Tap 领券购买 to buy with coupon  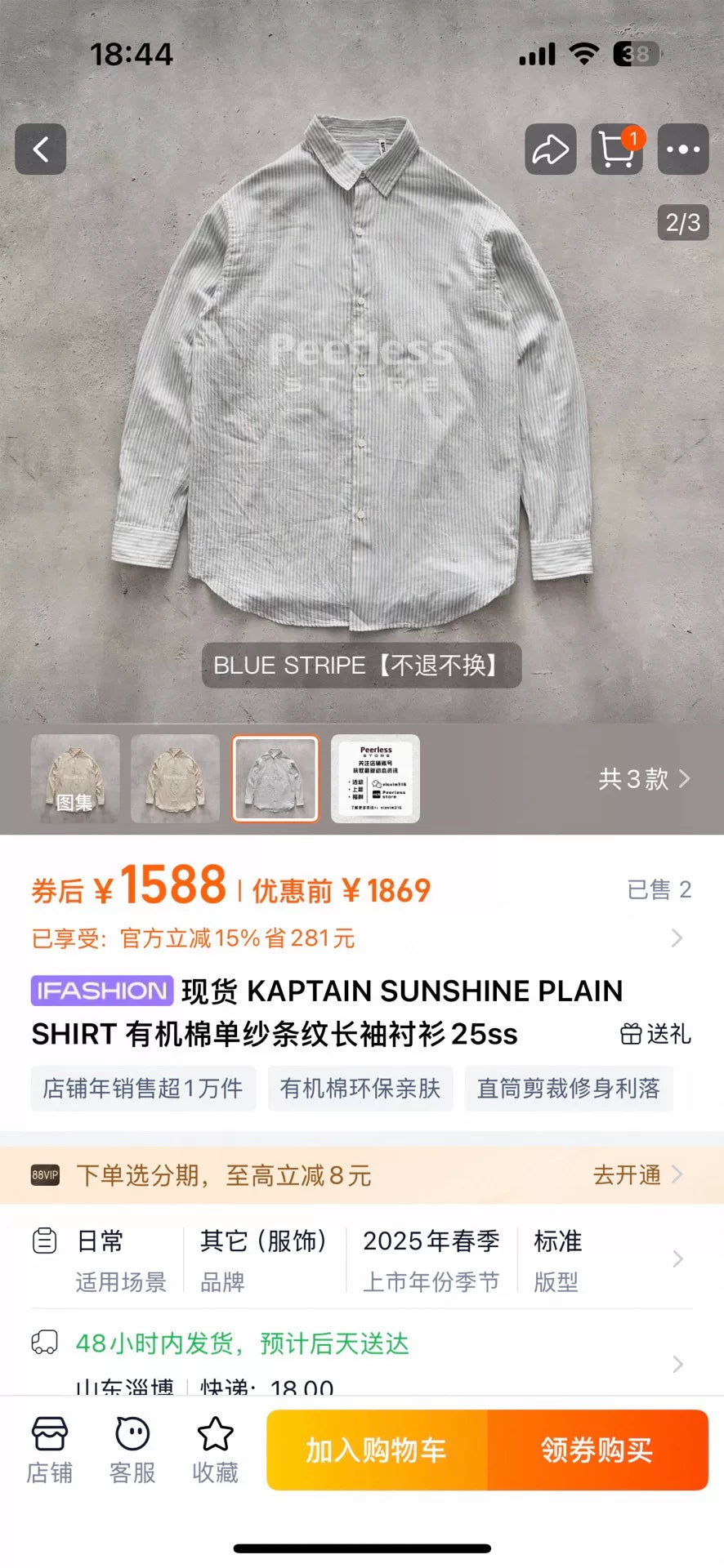[x=597, y=1450]
